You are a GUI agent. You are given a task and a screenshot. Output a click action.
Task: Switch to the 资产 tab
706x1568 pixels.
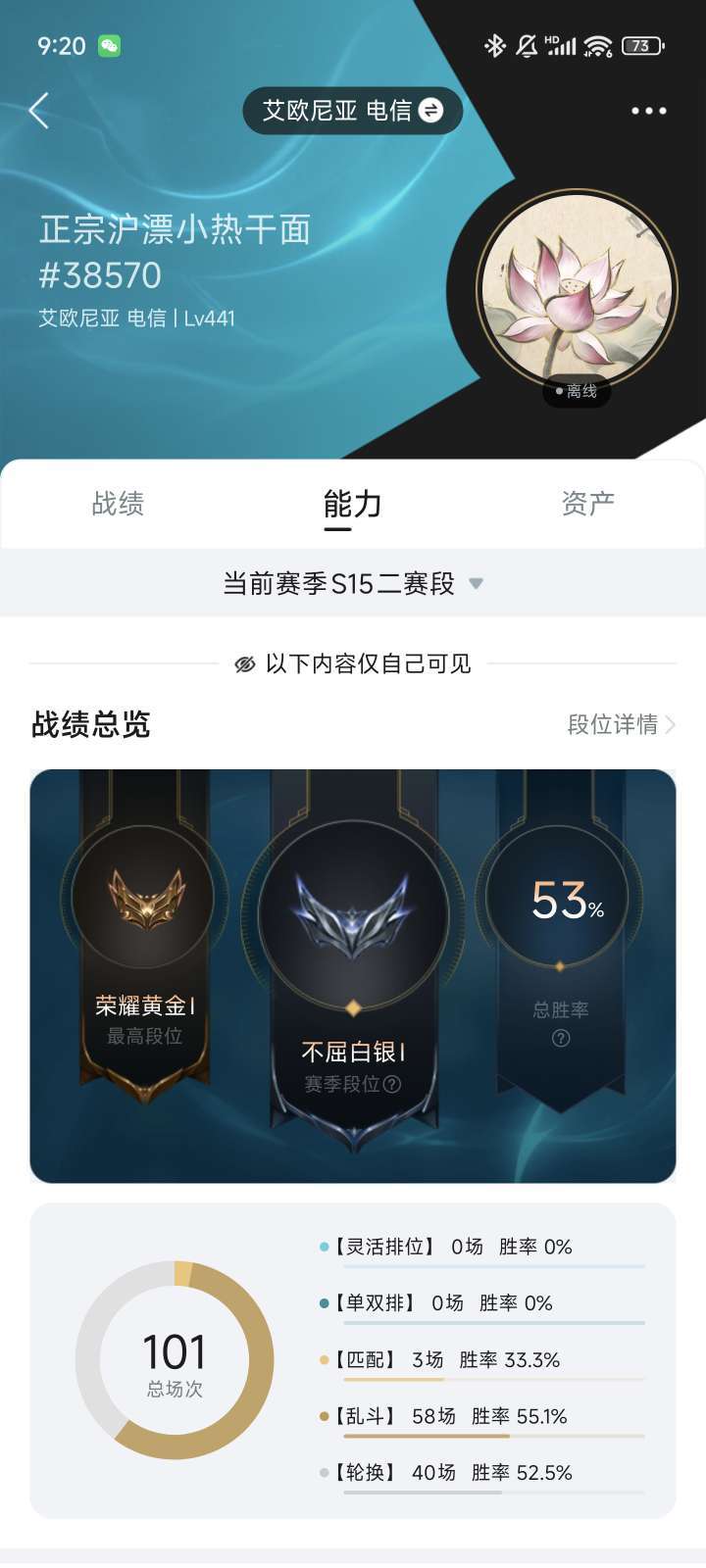588,504
